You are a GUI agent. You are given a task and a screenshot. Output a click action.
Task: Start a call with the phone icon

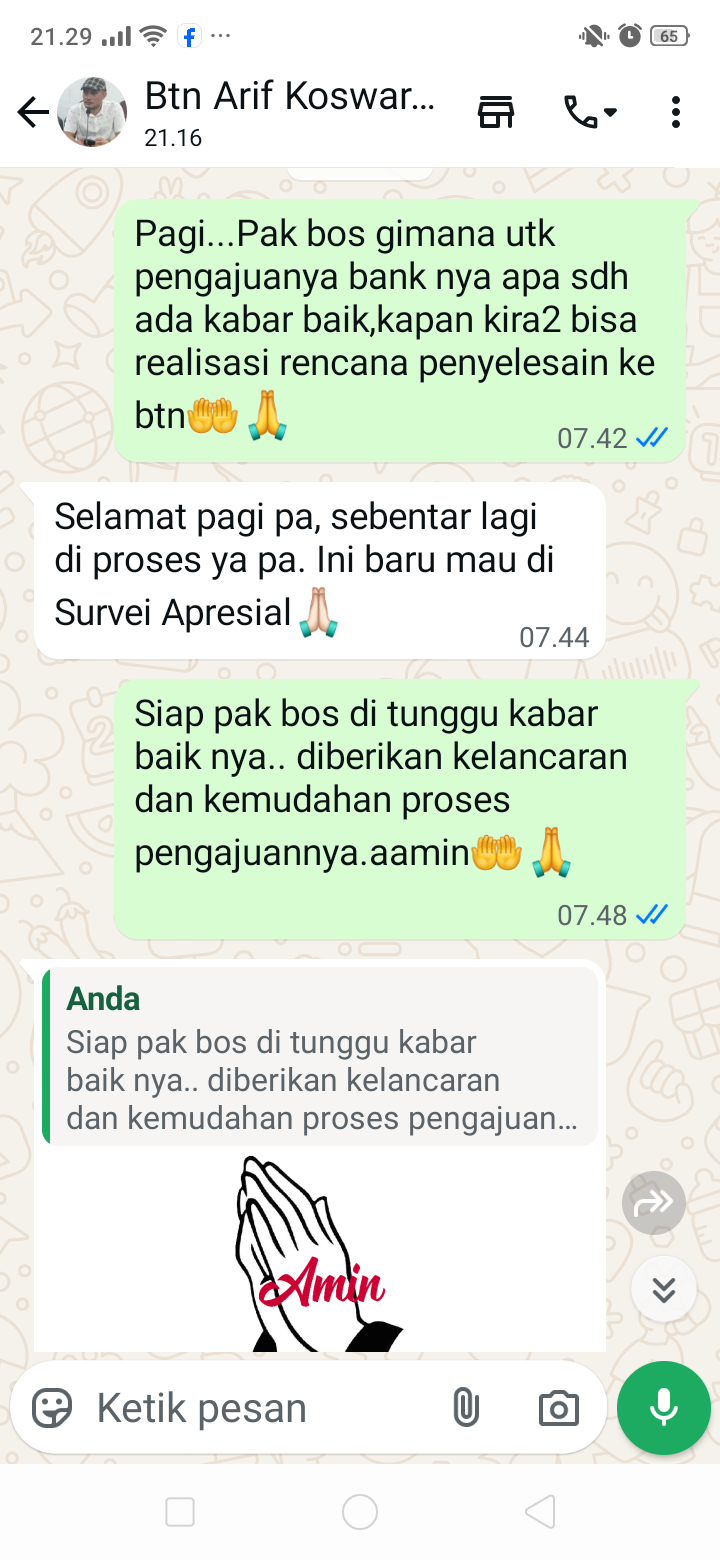(589, 112)
